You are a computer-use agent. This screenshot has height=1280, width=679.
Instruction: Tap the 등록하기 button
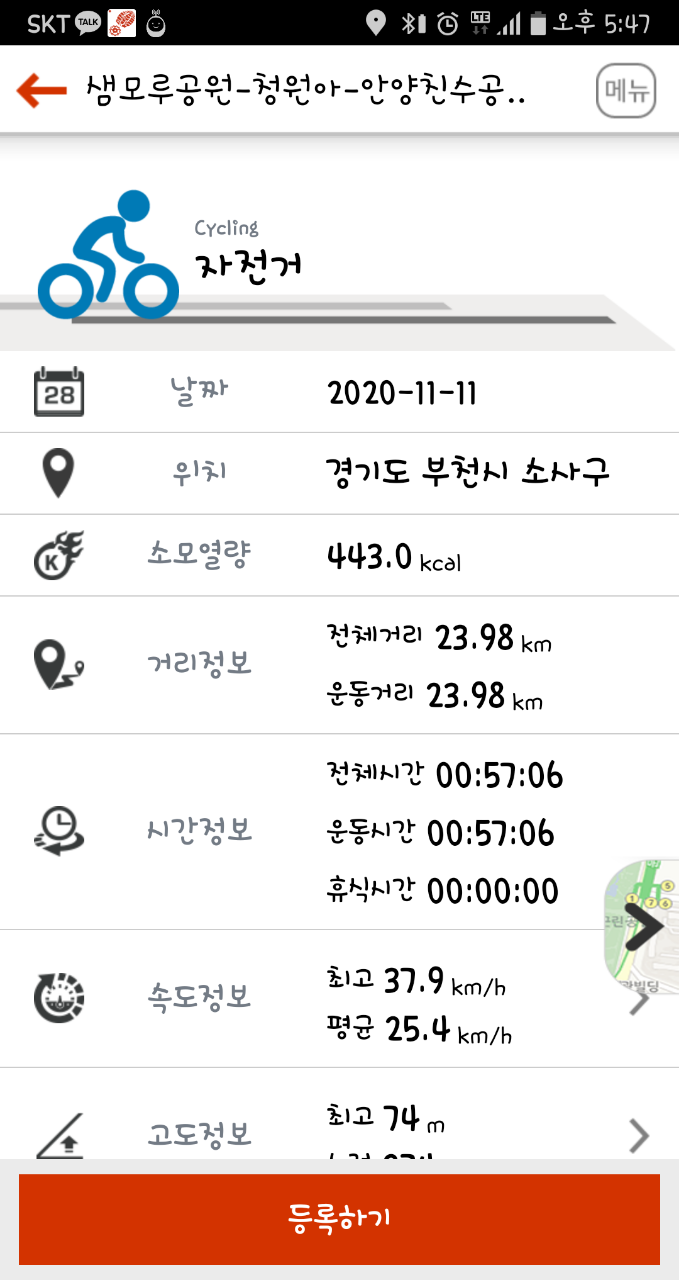click(339, 1218)
